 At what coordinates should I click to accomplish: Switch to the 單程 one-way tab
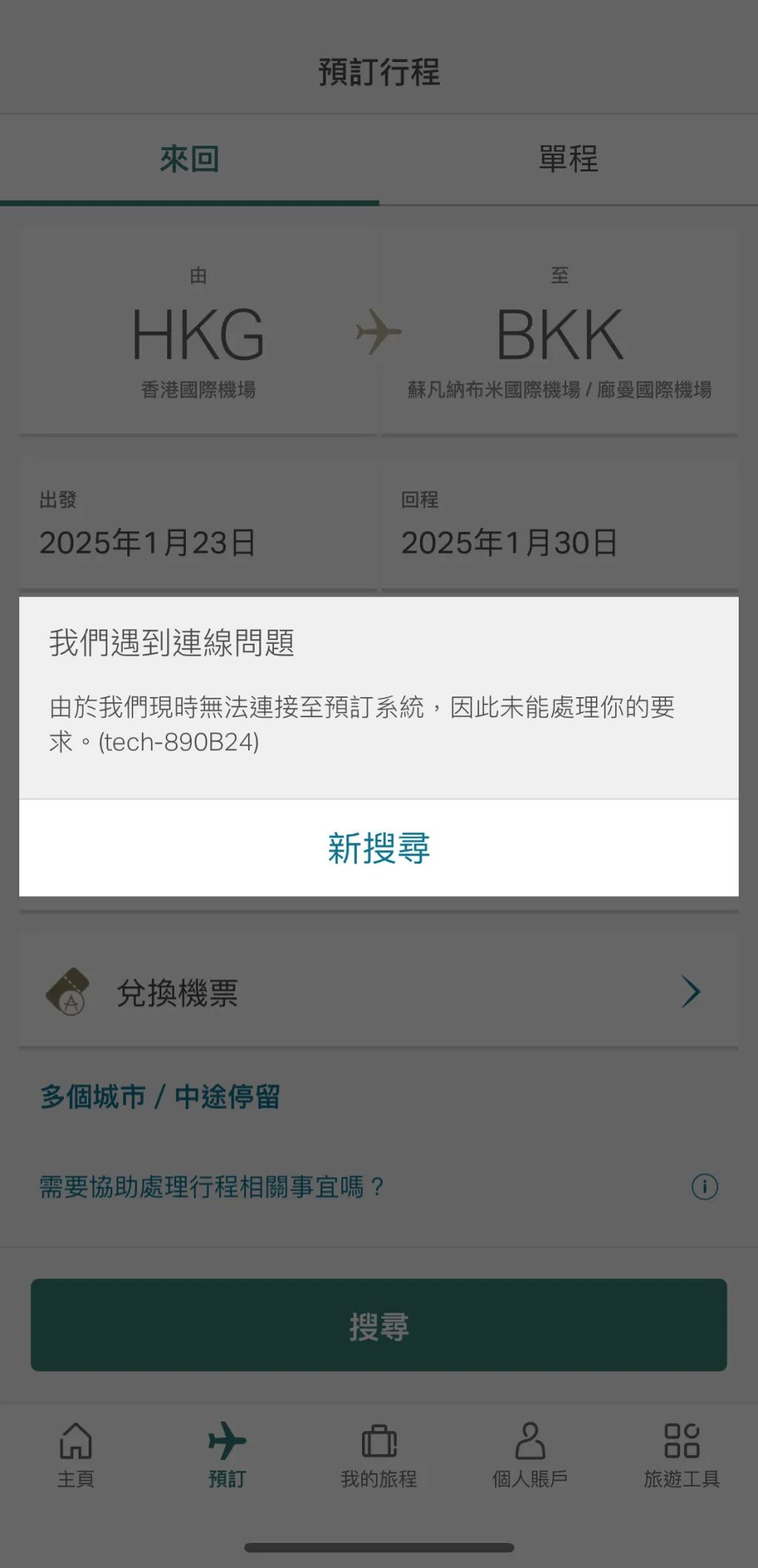tap(568, 159)
